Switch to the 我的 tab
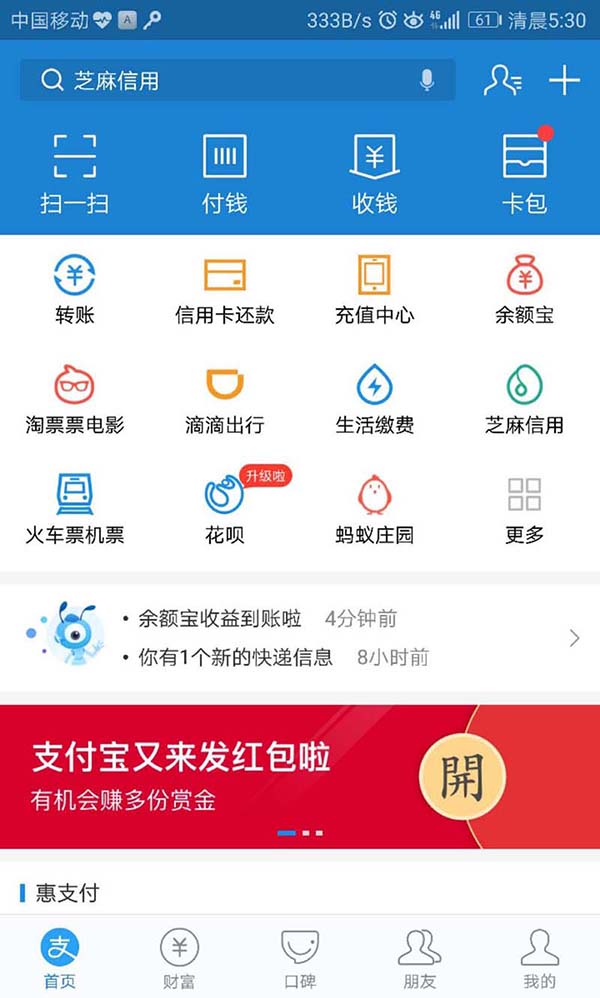Screen dimensions: 600x998 pos(539,958)
